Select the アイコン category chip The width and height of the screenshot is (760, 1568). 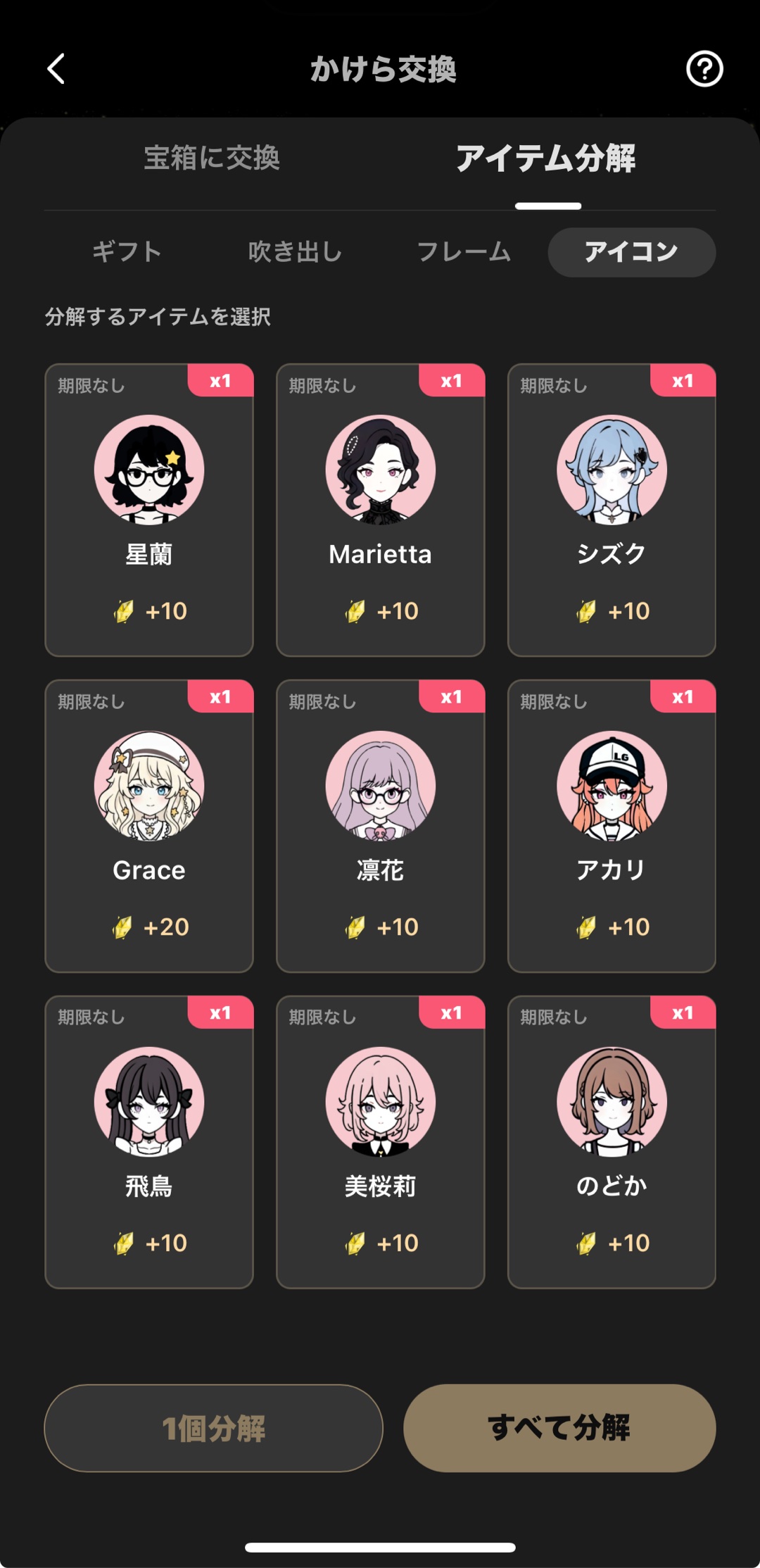(631, 252)
